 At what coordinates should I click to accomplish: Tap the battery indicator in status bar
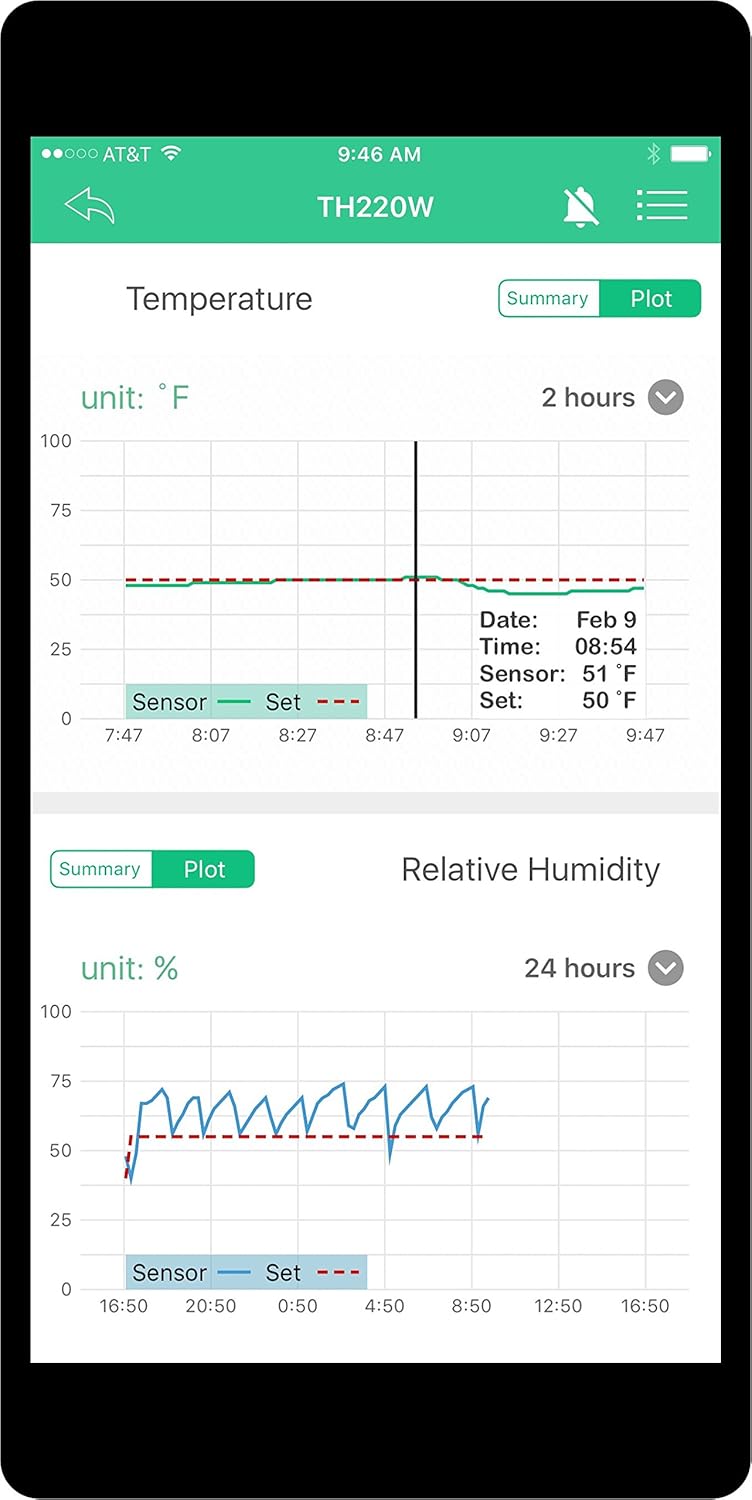click(690, 152)
